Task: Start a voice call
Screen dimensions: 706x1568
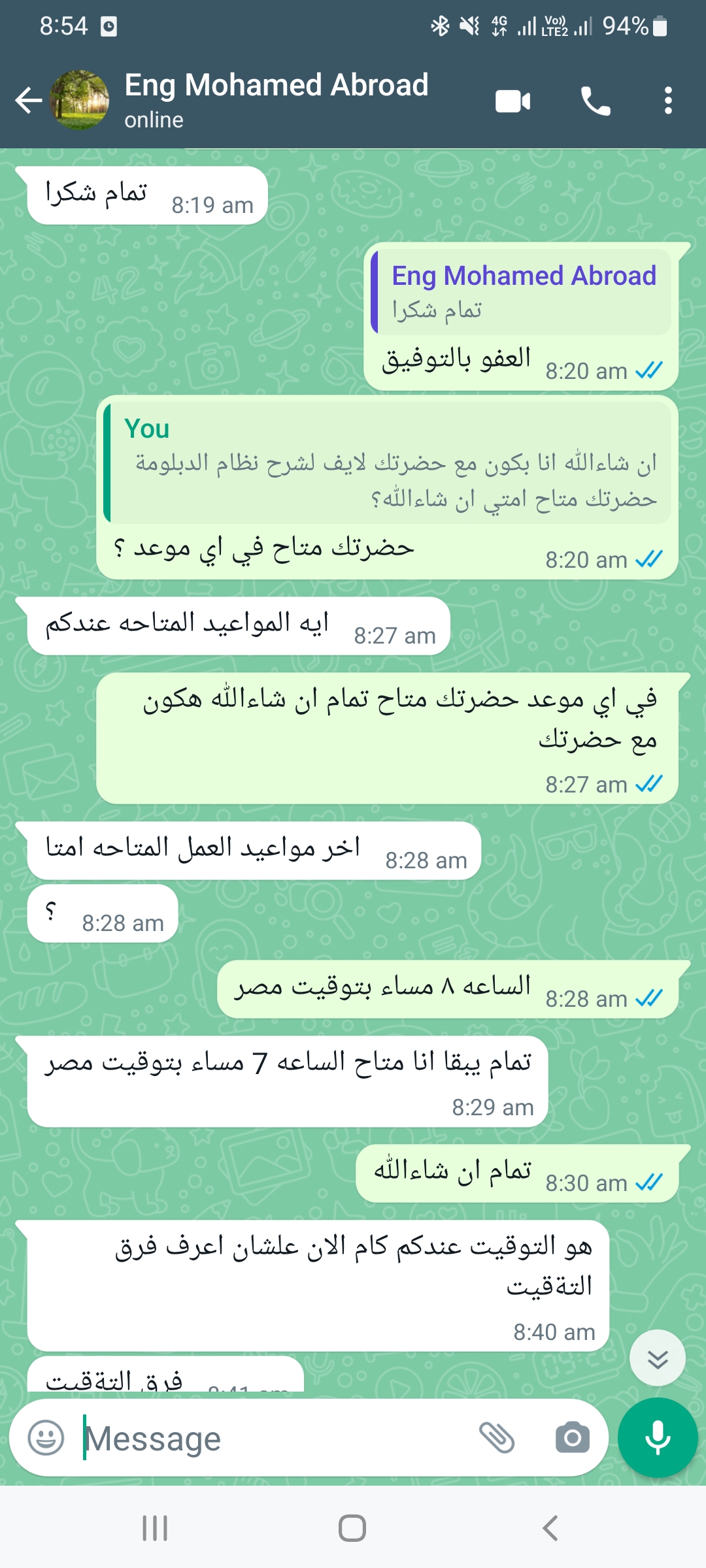Action: 596,101
